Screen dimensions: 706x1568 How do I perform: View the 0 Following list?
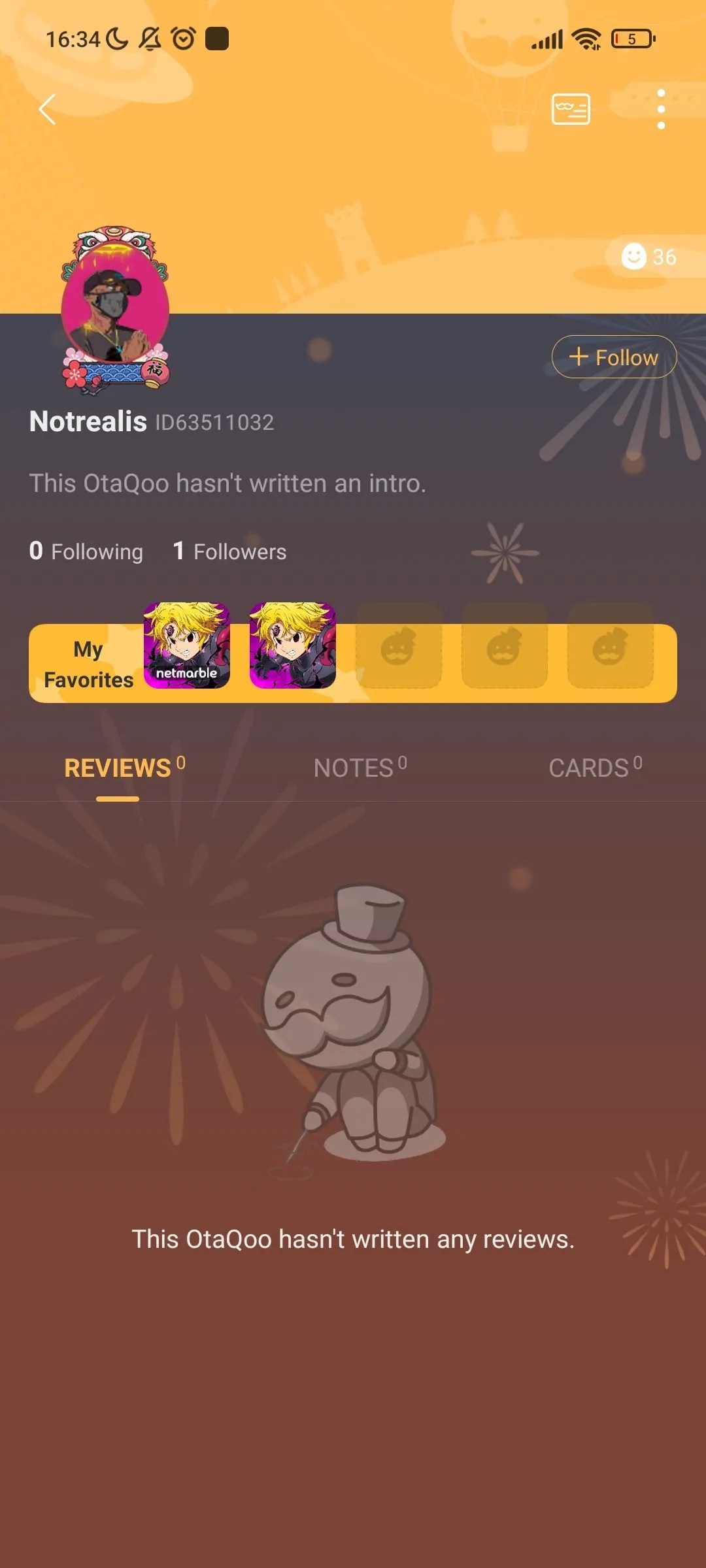click(x=86, y=551)
